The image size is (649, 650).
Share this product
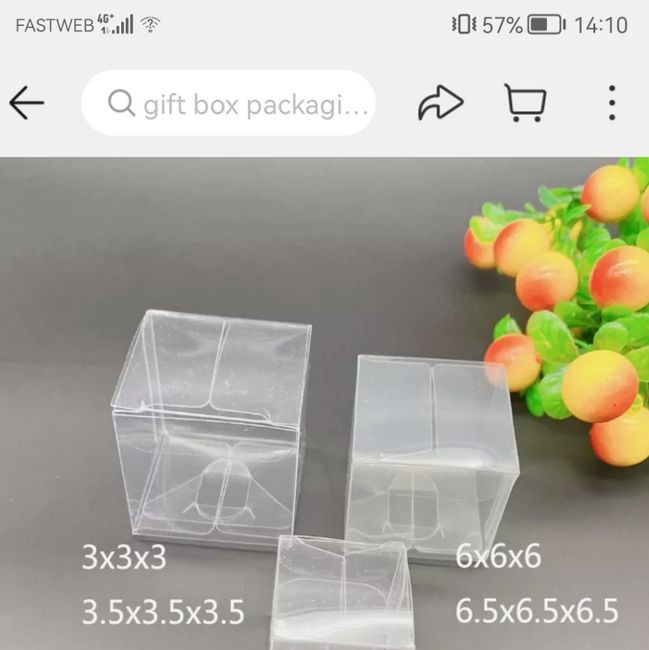440,103
